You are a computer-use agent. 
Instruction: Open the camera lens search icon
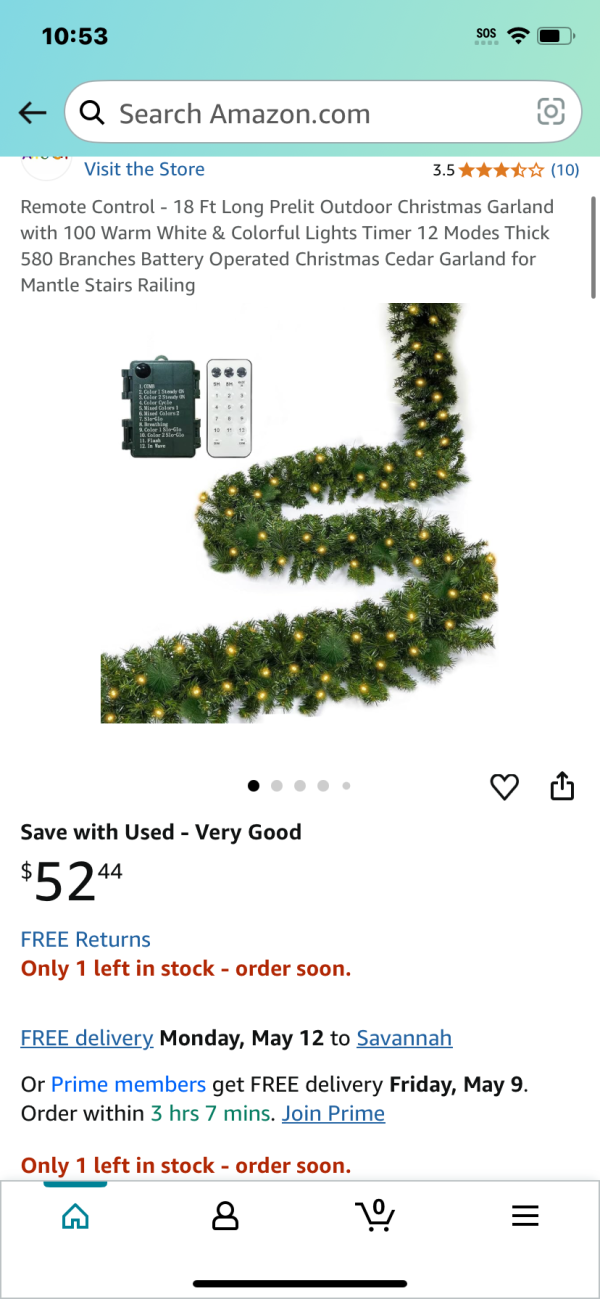[x=551, y=112]
